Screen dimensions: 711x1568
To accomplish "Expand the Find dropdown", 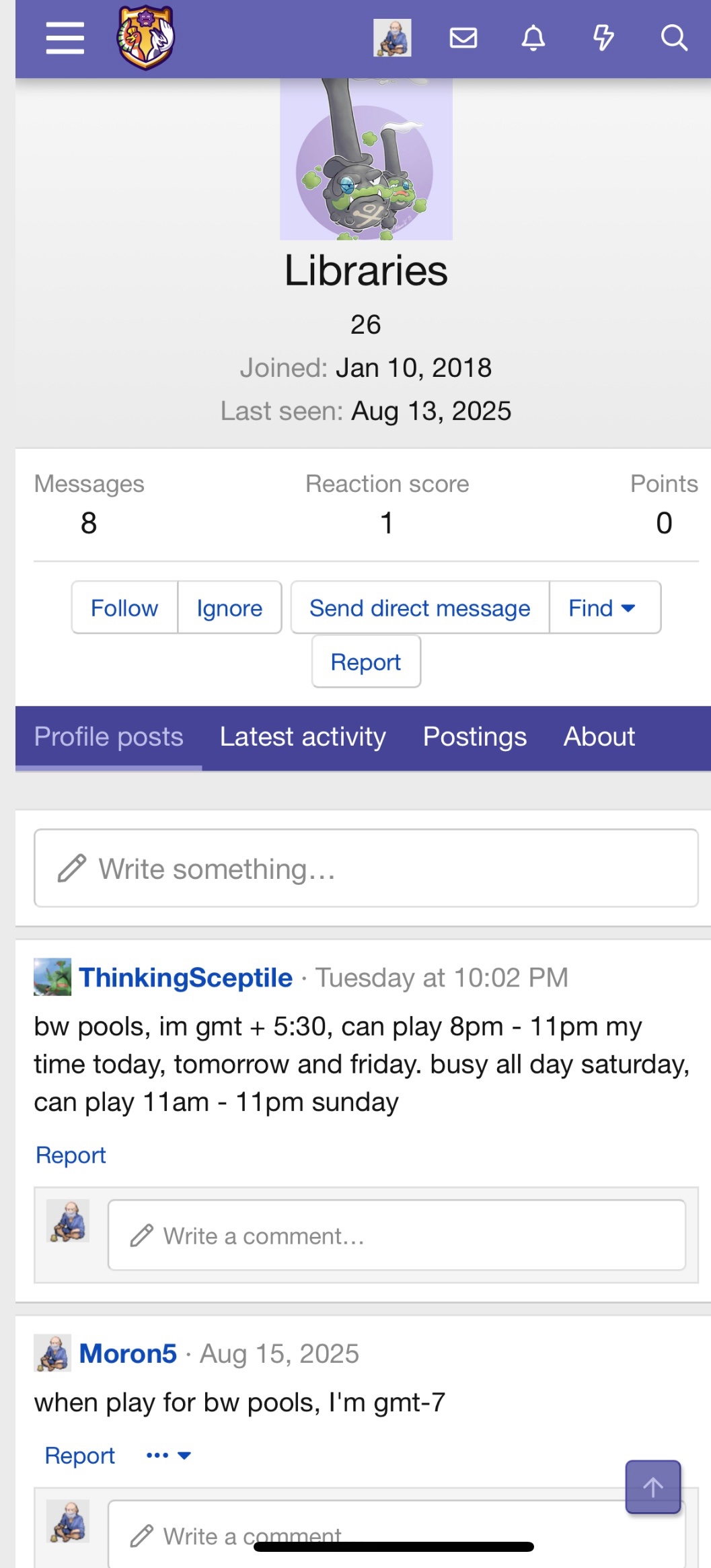I will pos(605,608).
